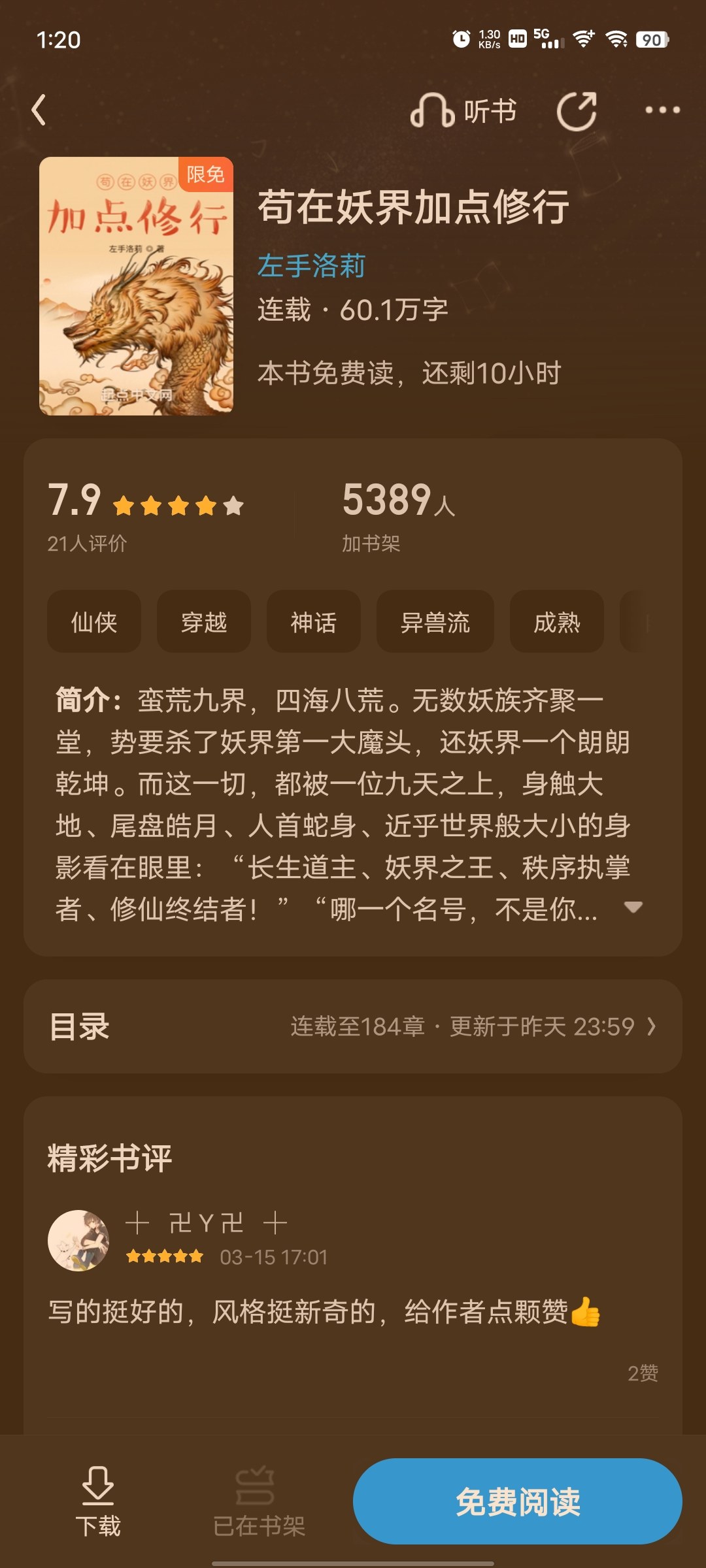The image size is (706, 1568).
Task: Open the 目录 chapter list
Action: (353, 1026)
